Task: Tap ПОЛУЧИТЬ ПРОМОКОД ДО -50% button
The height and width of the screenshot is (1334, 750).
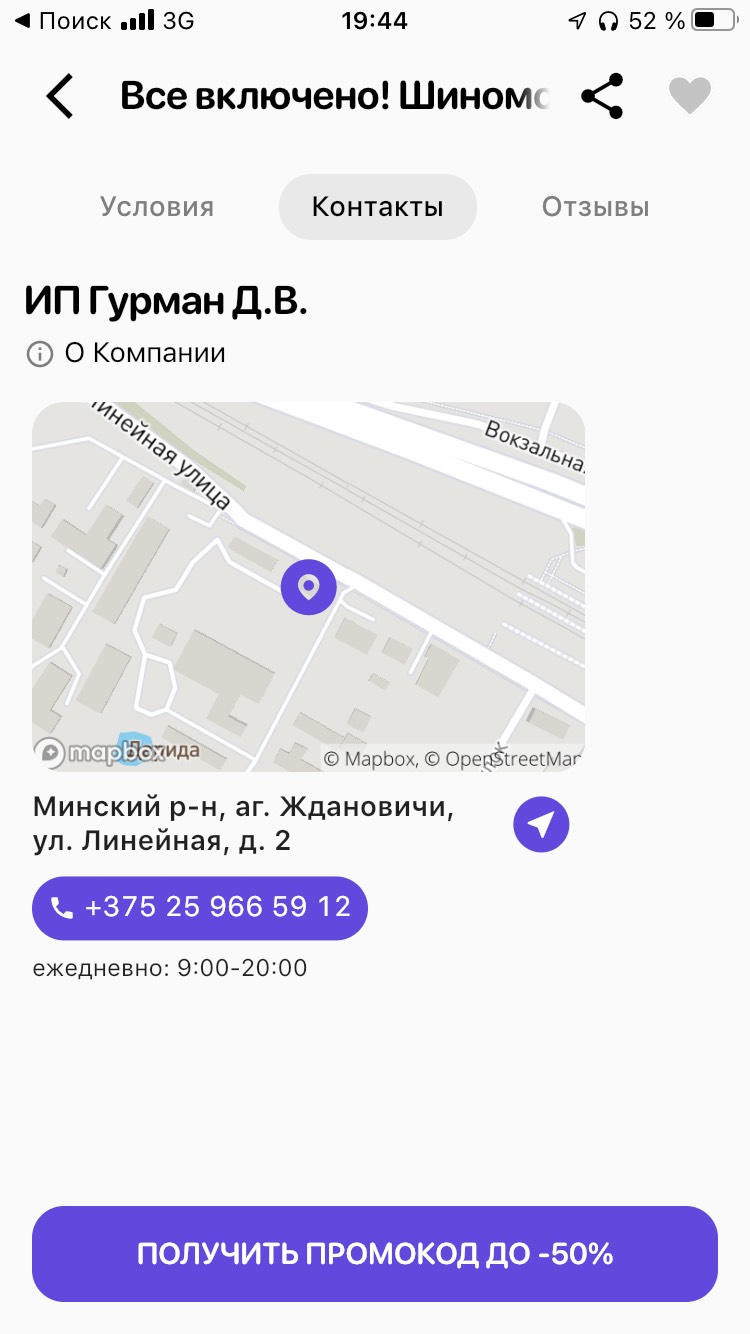Action: point(375,1254)
